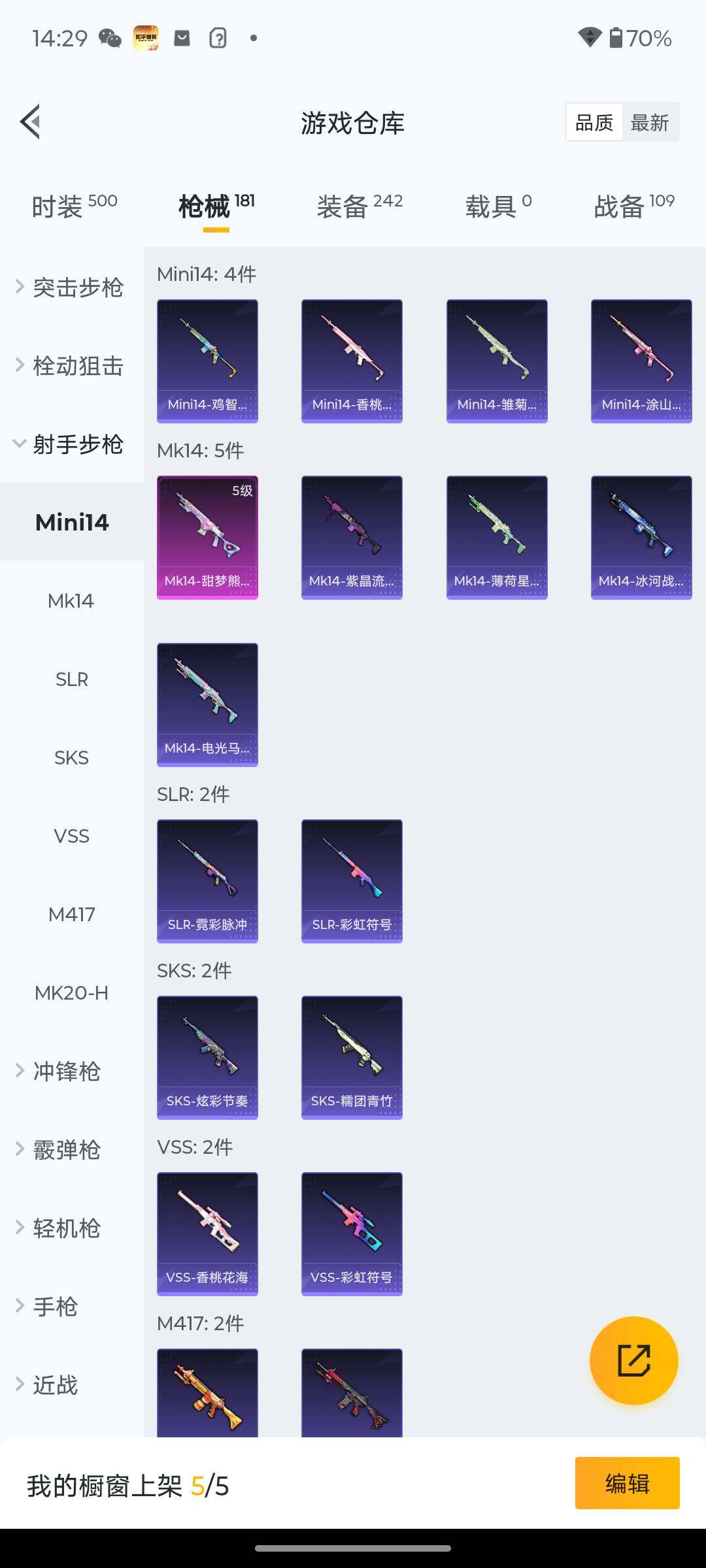Expand the 冲锋枪 category
This screenshot has width=706, height=1568.
tap(65, 1071)
